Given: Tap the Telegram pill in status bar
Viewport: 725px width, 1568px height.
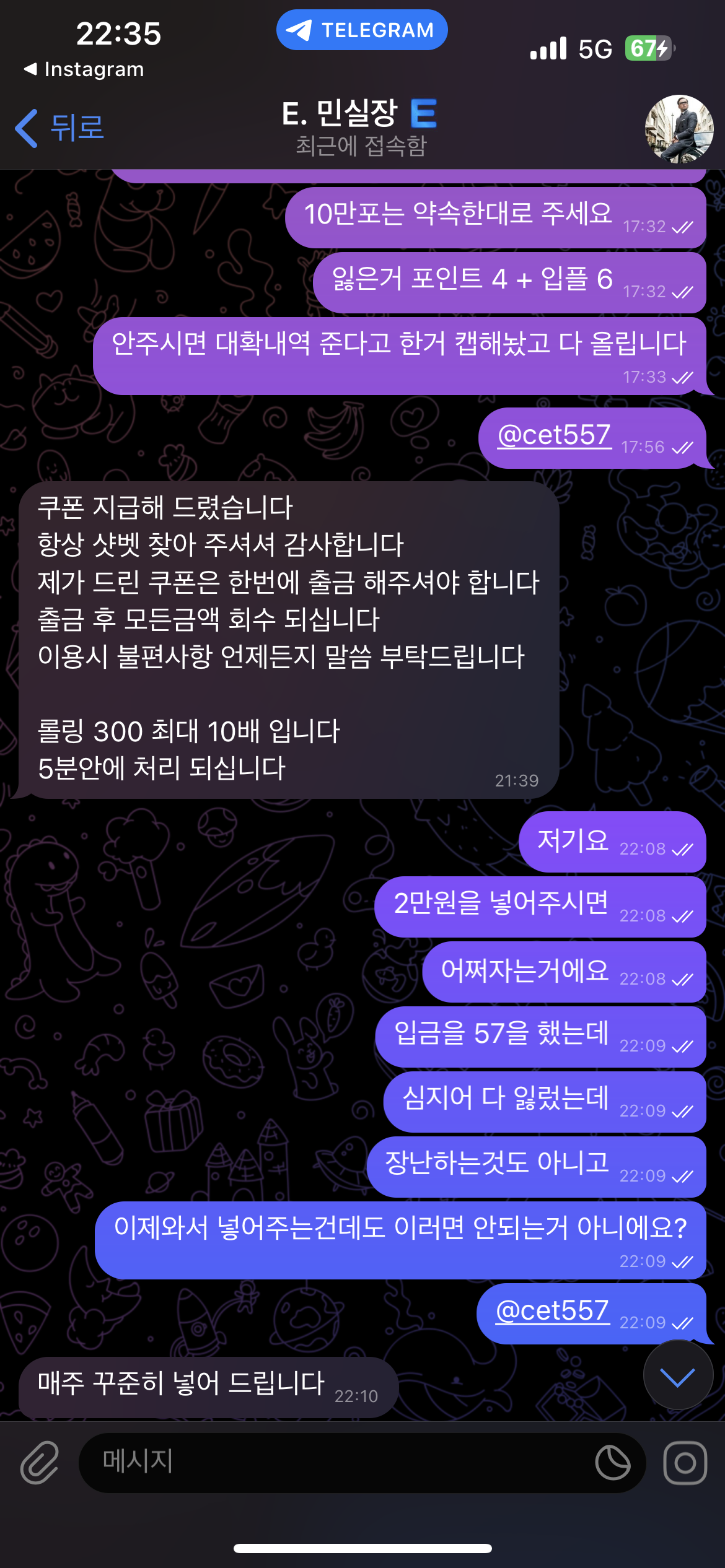Looking at the screenshot, I should [362, 30].
